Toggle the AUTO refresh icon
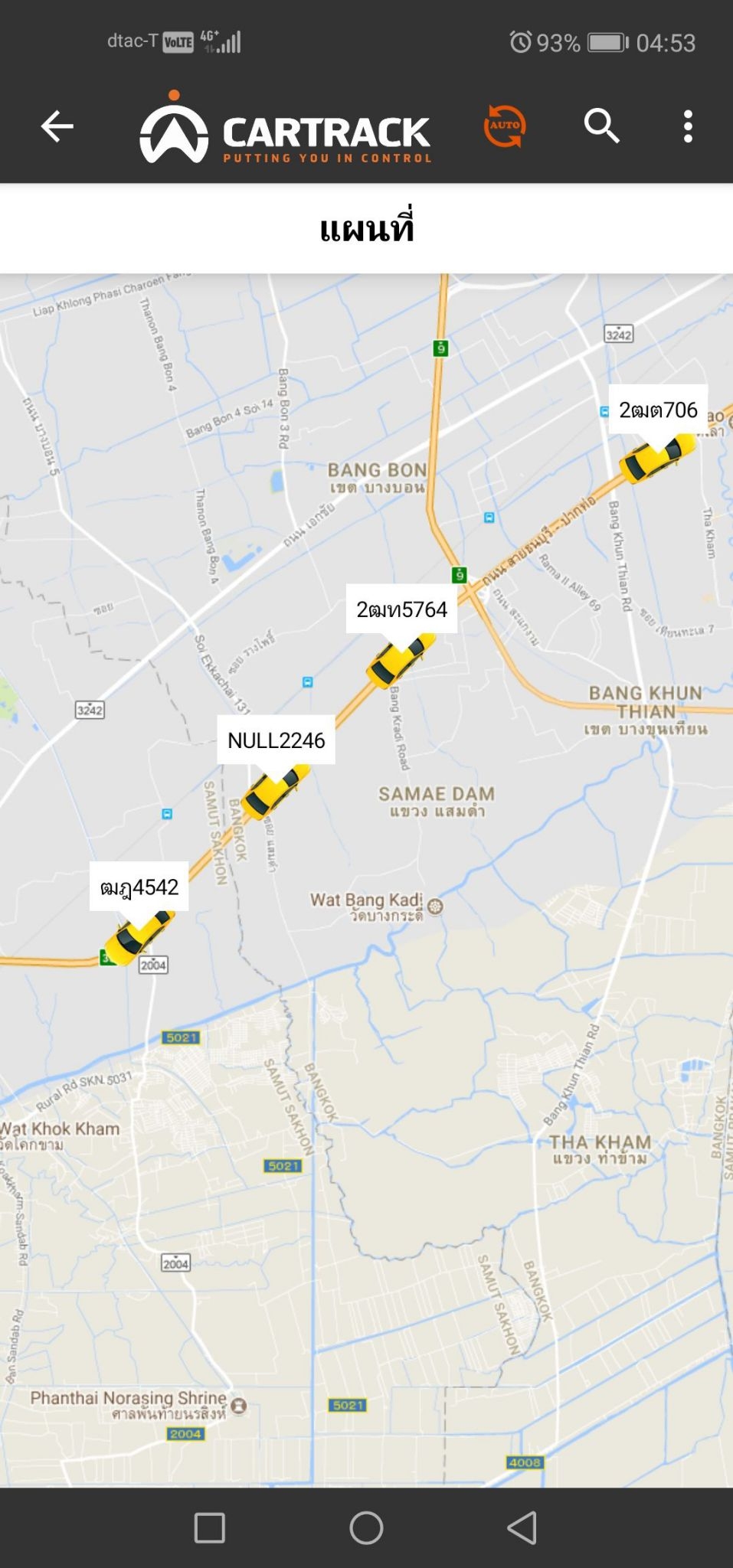This screenshot has height=1568, width=733. [505, 126]
